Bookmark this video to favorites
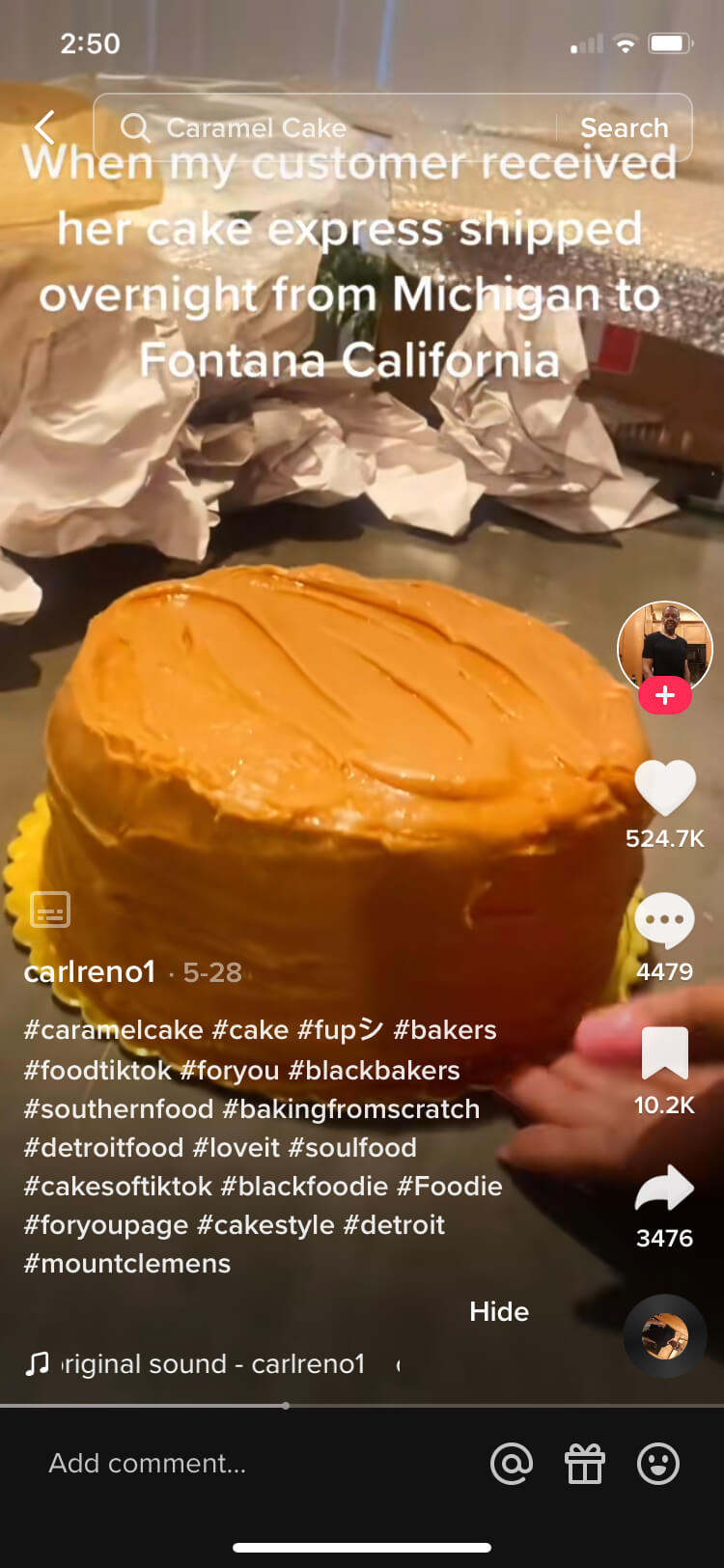The image size is (724, 1568). 664,1054
